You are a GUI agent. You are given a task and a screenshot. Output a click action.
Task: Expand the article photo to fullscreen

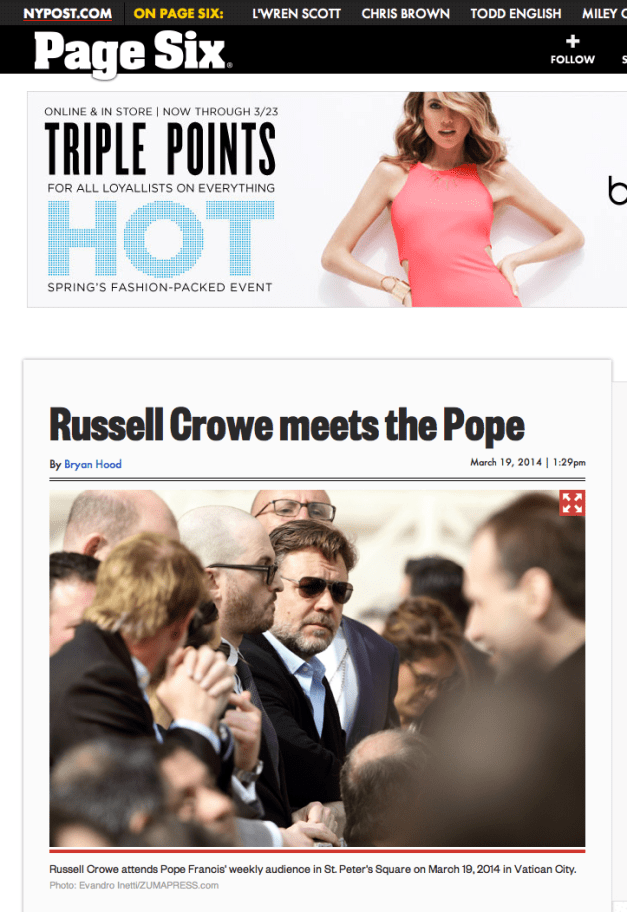(572, 503)
